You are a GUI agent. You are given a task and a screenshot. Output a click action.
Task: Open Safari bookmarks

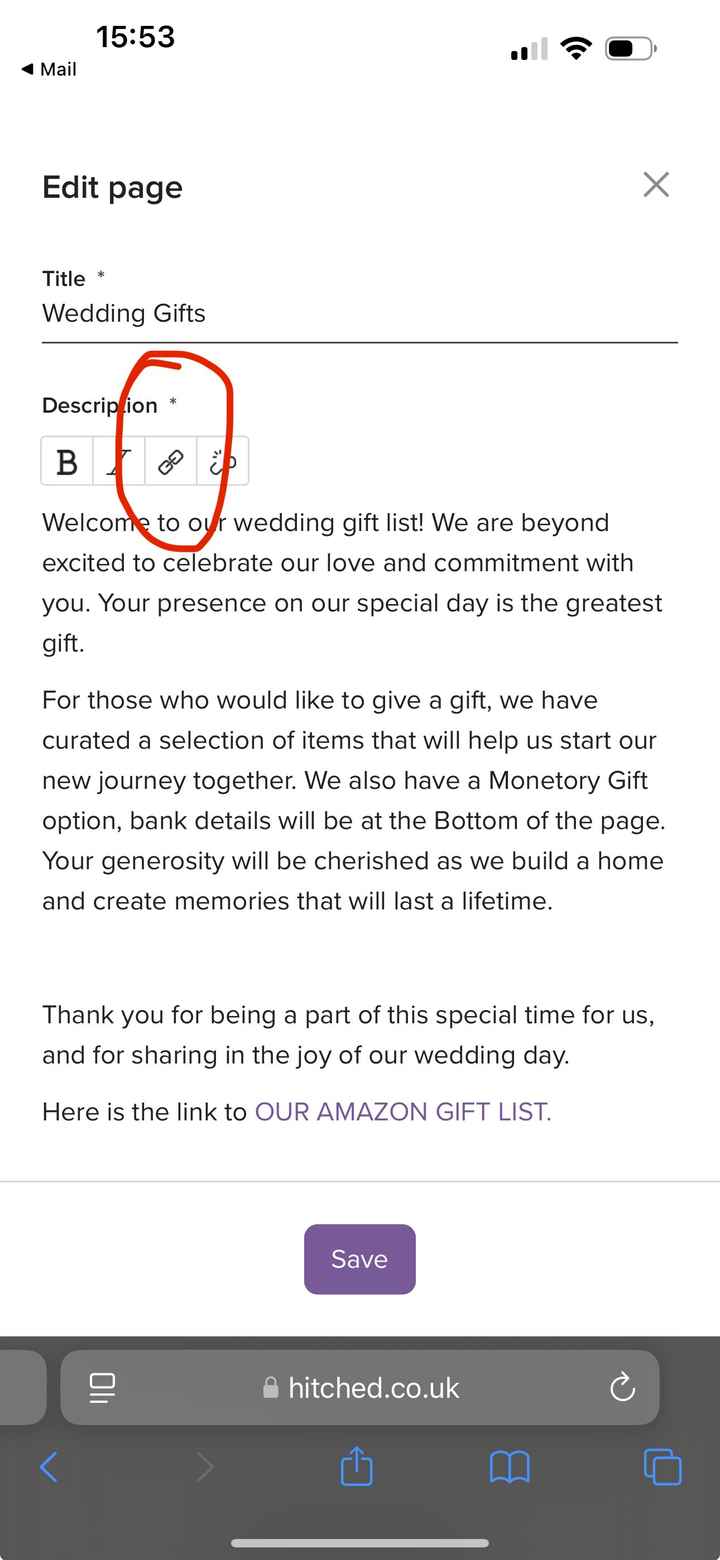[x=510, y=1467]
